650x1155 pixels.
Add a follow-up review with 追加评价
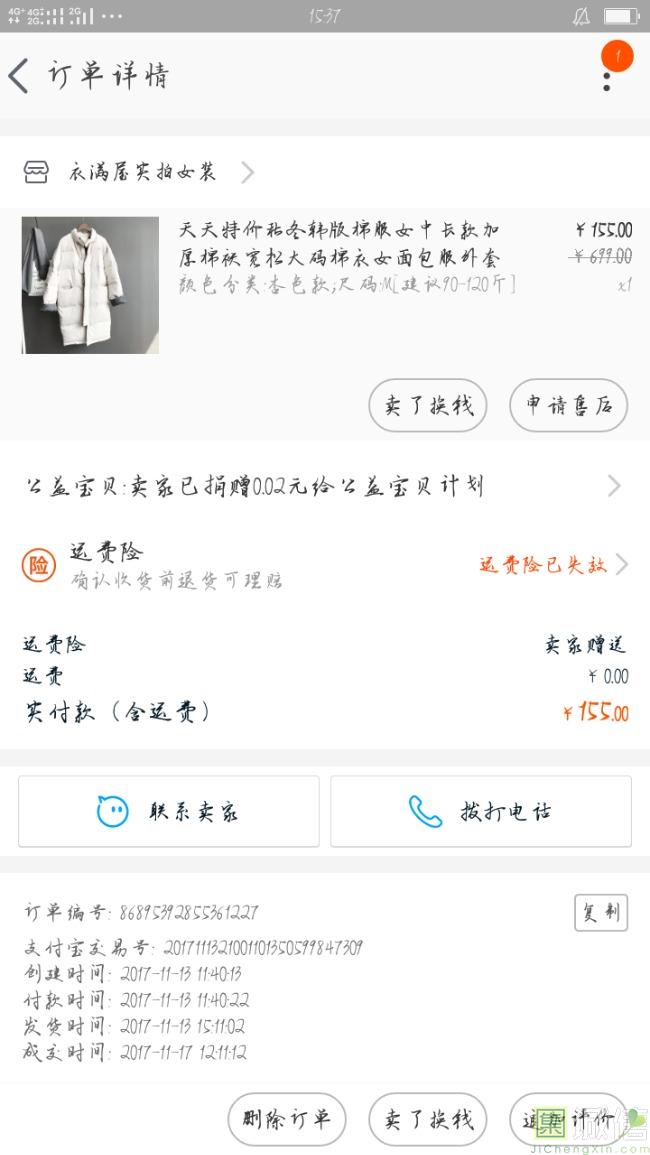click(x=568, y=1119)
